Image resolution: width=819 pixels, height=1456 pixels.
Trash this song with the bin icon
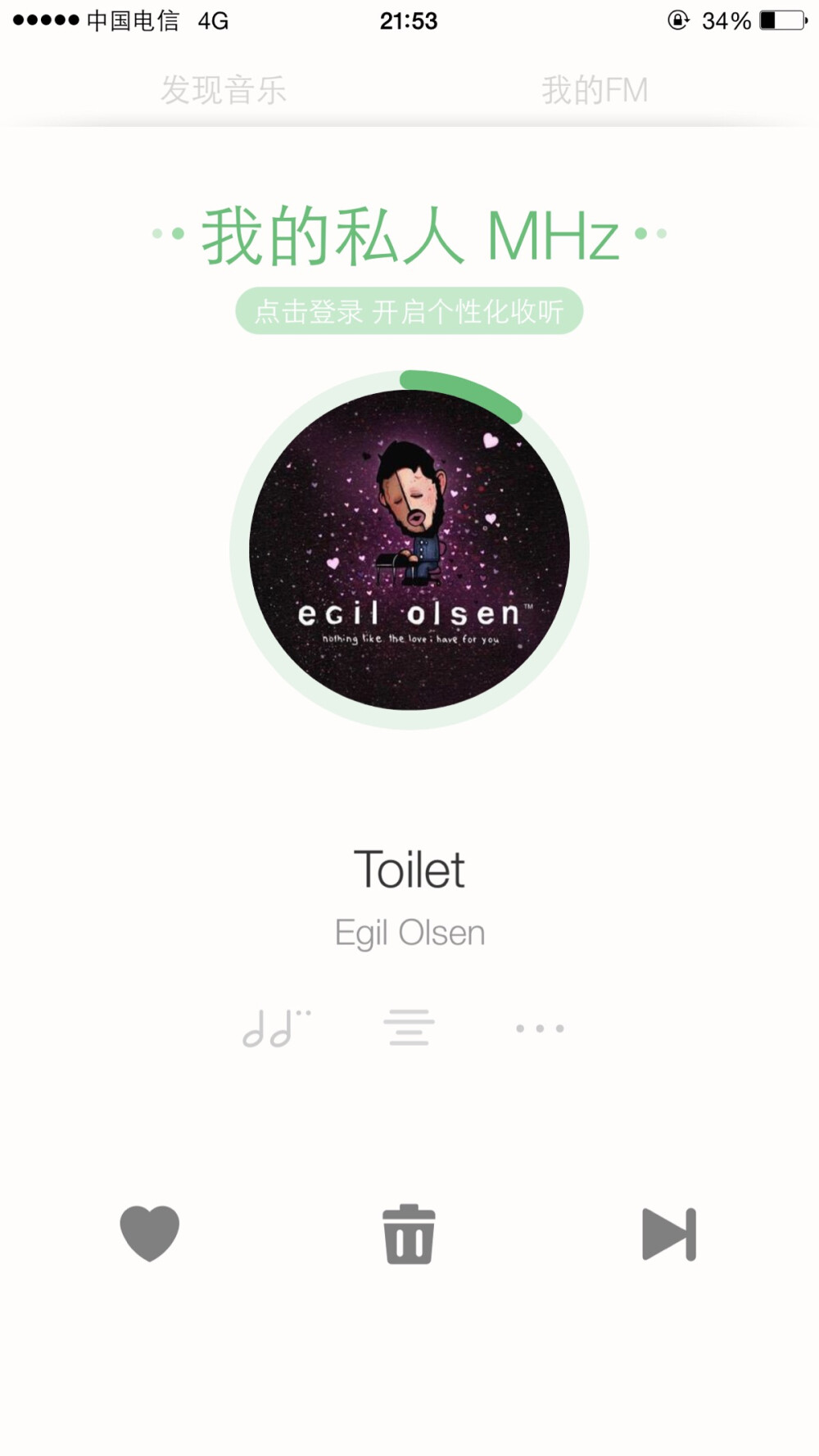point(409,1234)
